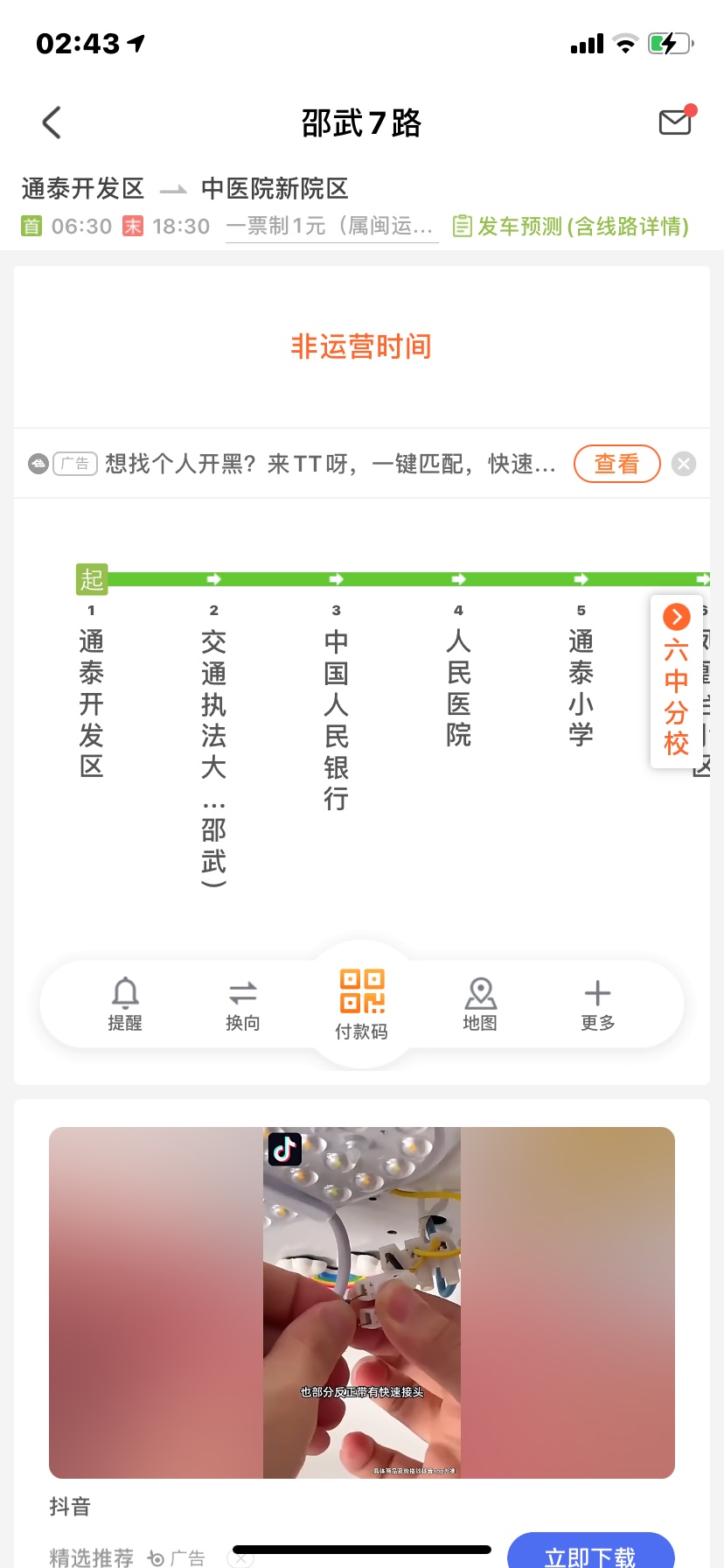Viewport: 724px width, 1568px height.
Task: Select stop 交通执法大…邵武)
Action: tap(214, 752)
